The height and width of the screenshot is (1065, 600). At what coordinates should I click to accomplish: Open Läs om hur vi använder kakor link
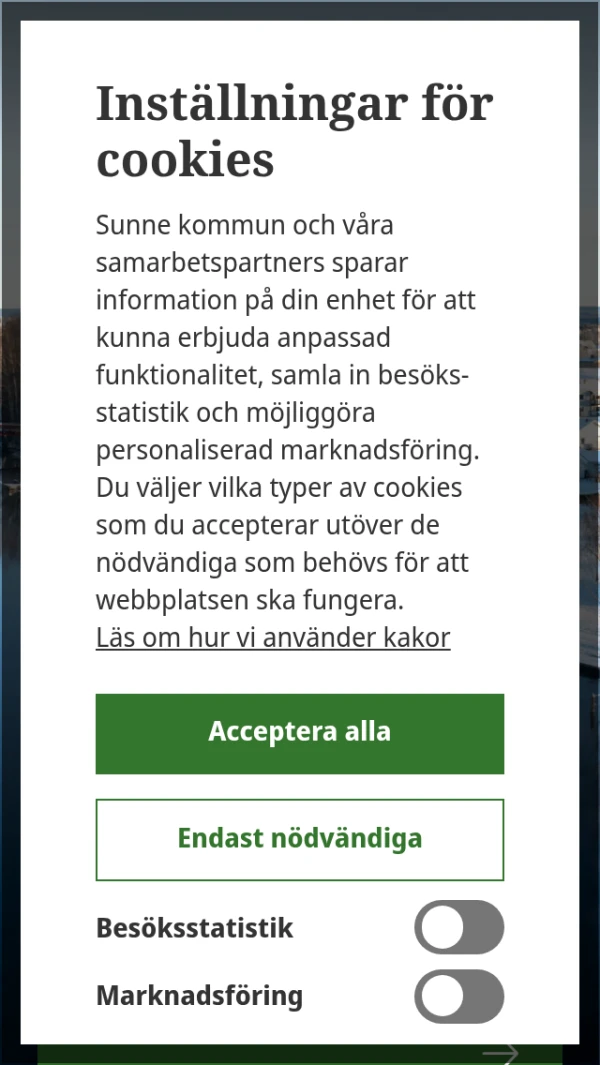click(x=273, y=637)
